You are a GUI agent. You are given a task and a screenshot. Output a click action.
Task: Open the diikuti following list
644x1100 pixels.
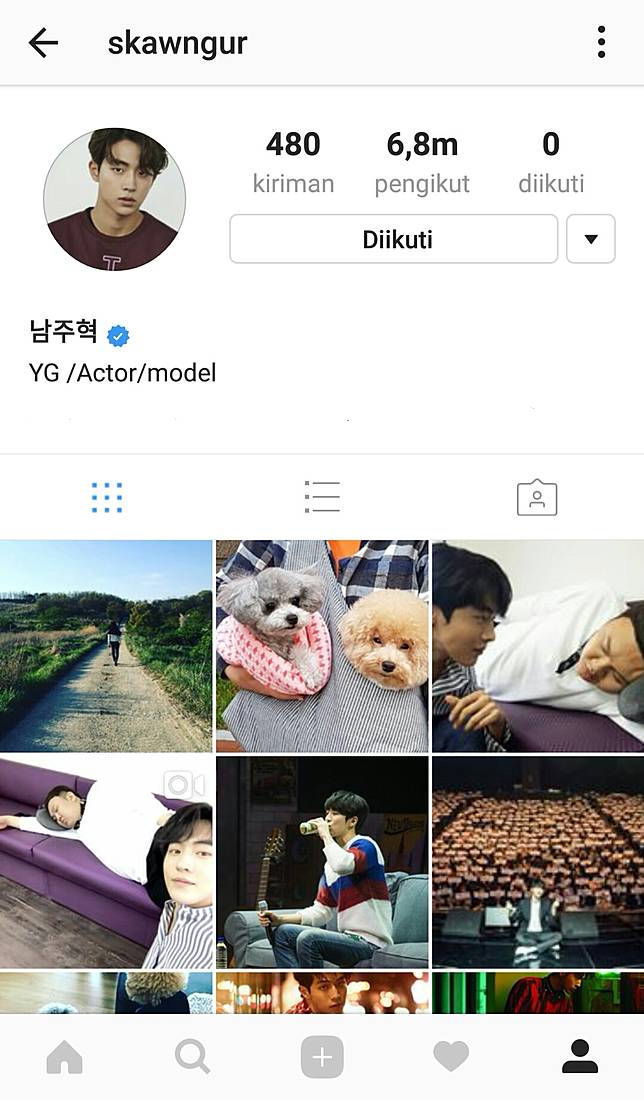pyautogui.click(x=551, y=162)
